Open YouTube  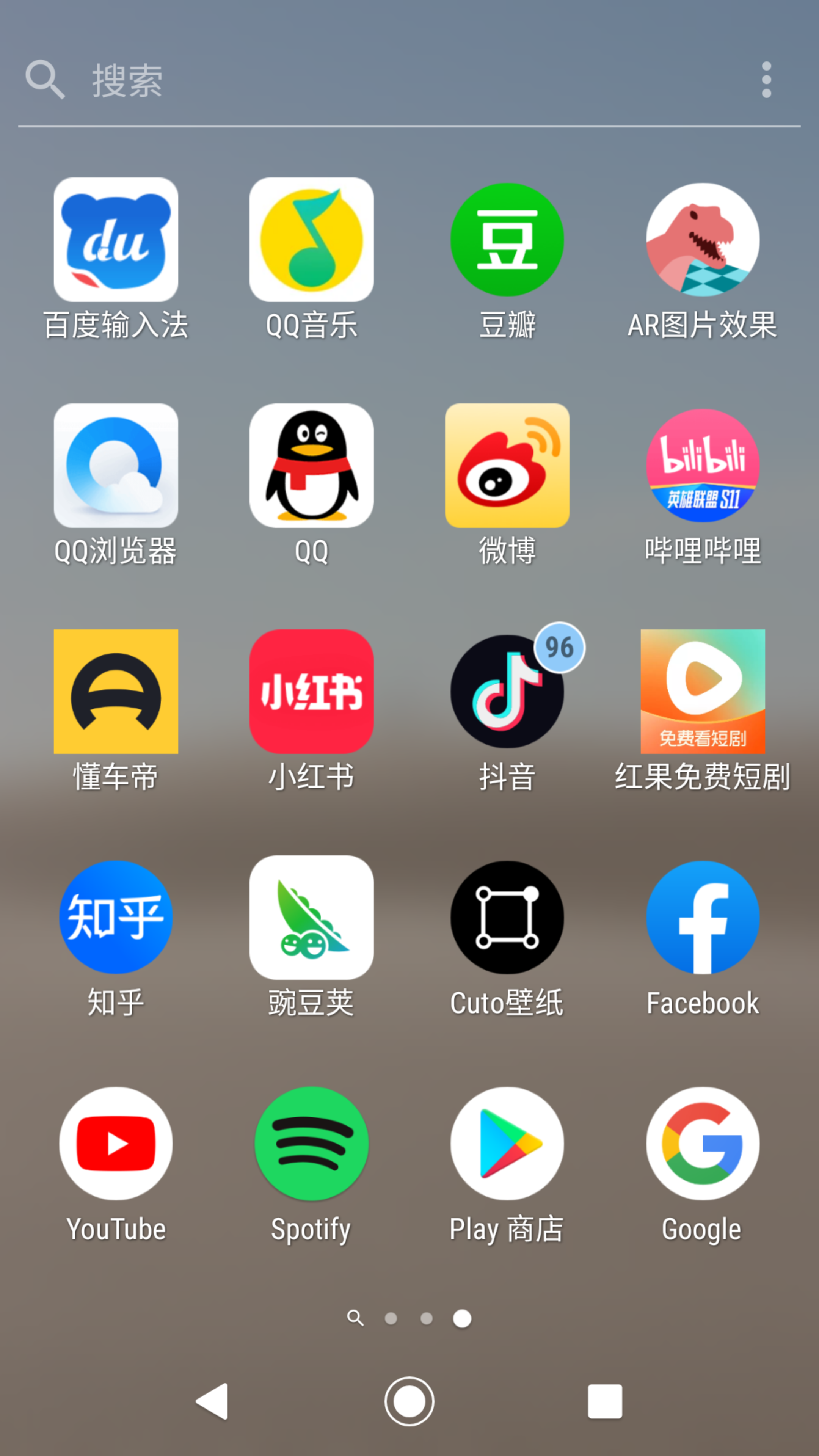click(116, 1142)
